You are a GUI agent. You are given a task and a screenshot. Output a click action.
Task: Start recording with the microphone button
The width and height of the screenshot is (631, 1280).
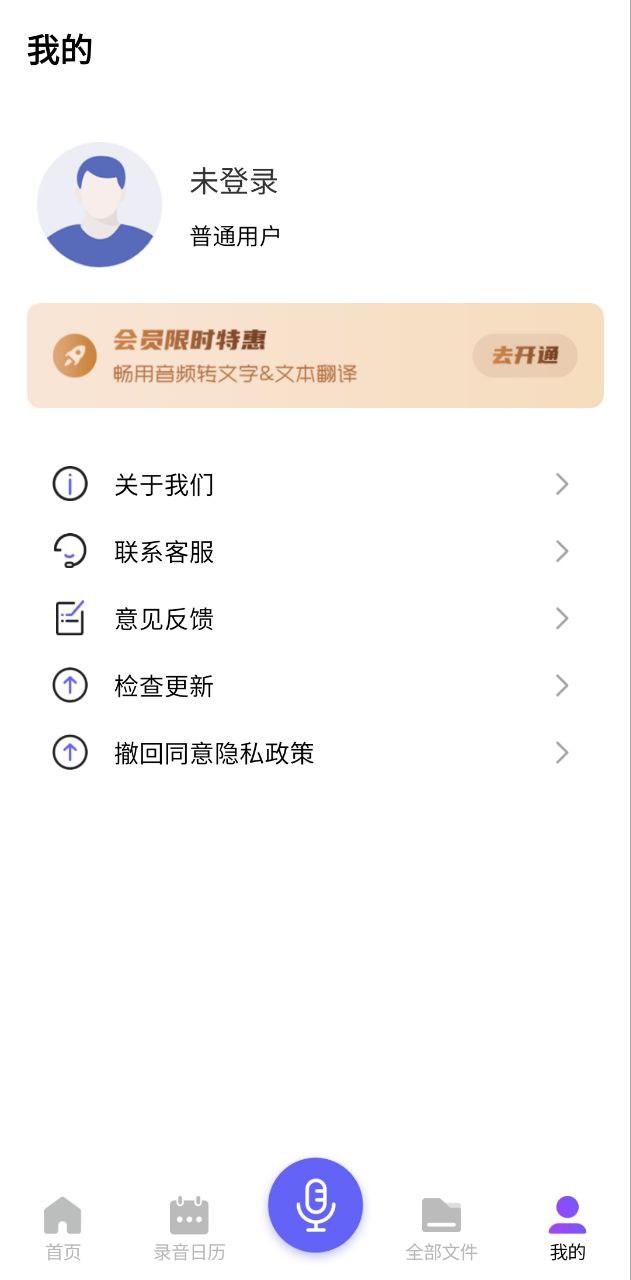click(315, 1205)
